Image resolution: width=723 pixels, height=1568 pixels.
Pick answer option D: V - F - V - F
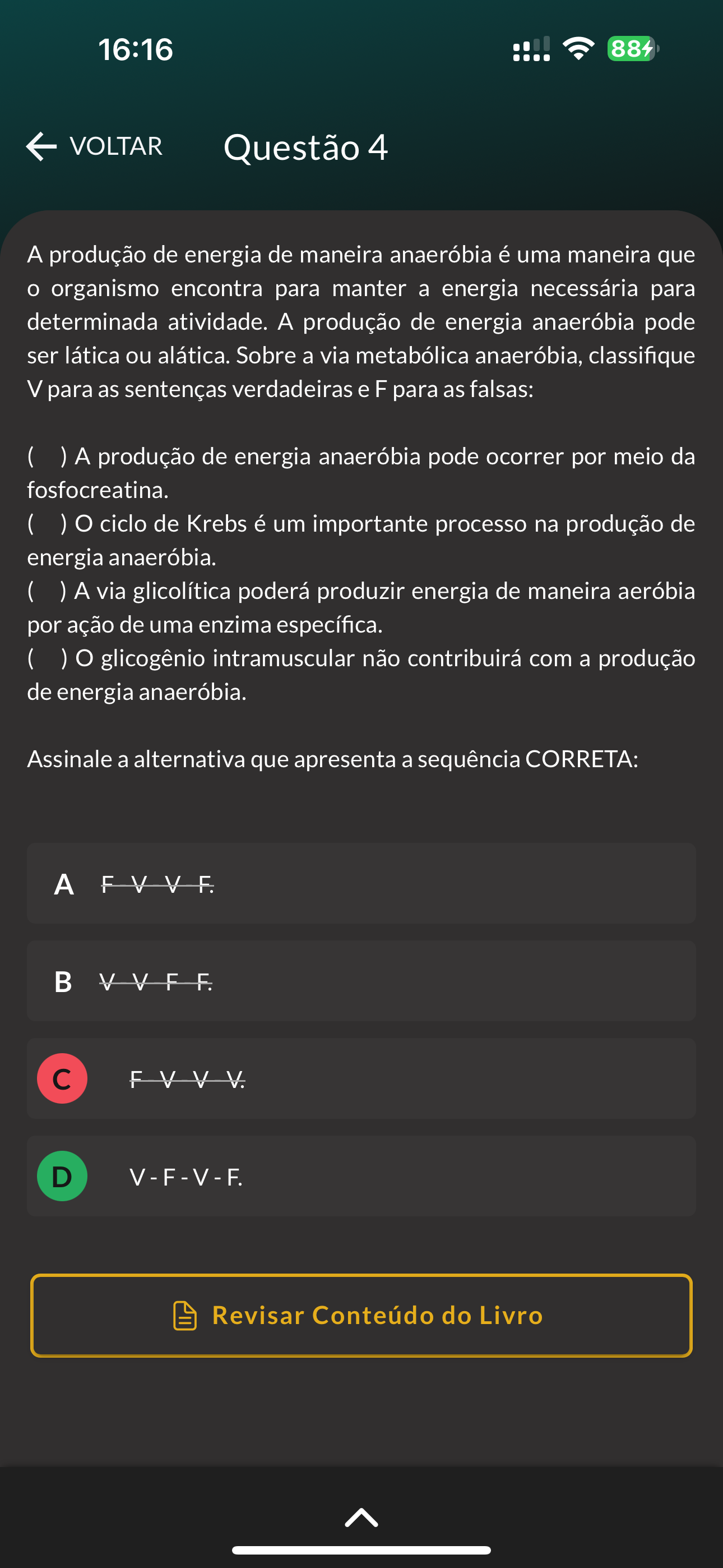[x=360, y=1176]
